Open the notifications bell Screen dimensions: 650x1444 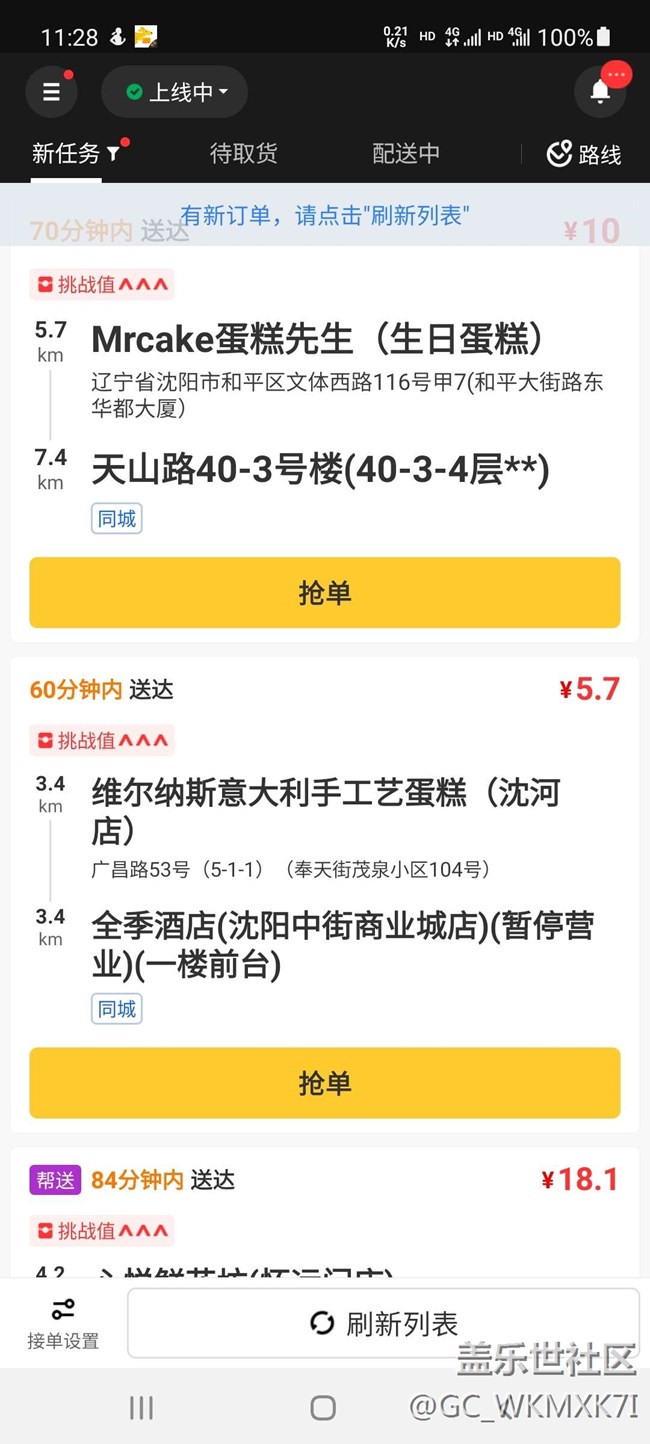(x=600, y=92)
